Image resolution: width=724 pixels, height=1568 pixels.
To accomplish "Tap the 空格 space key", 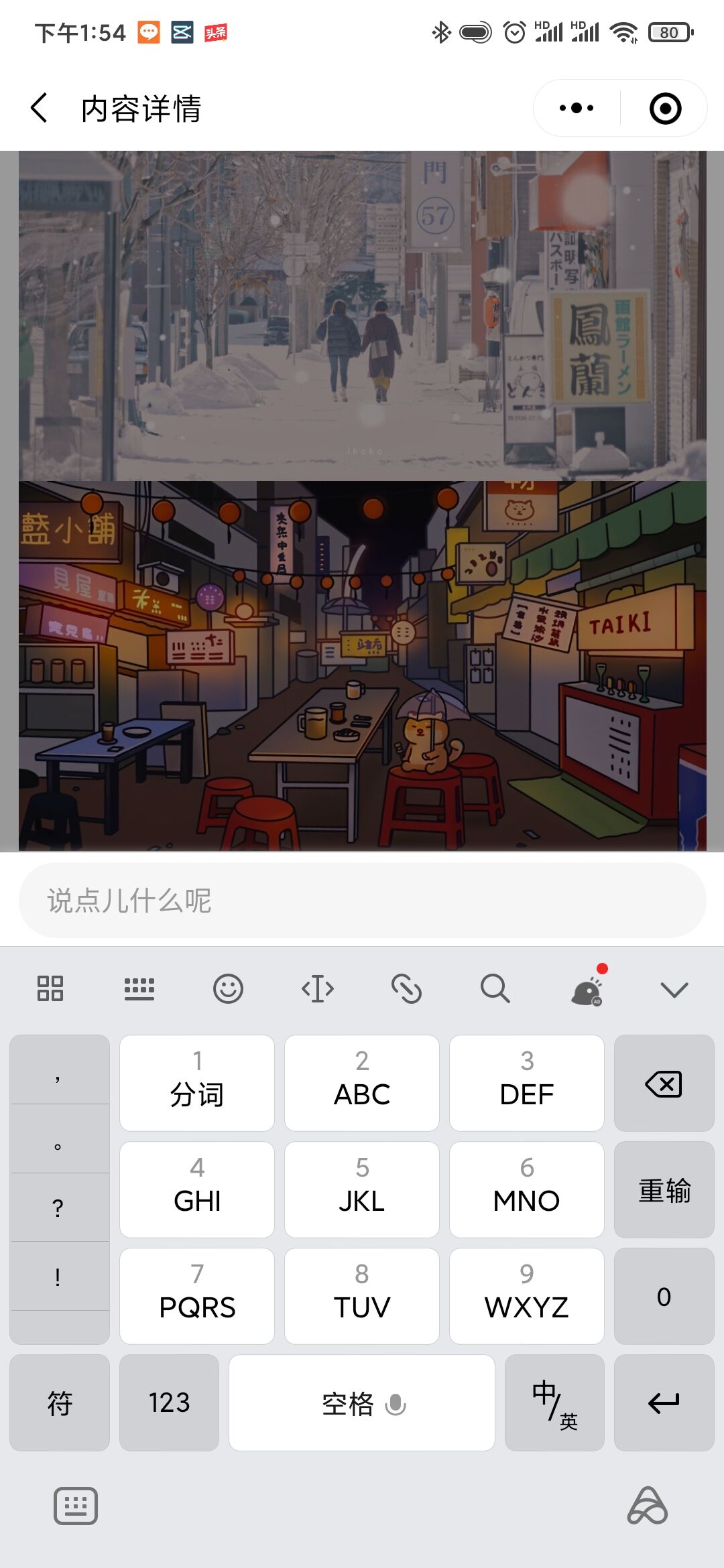I will click(362, 1402).
